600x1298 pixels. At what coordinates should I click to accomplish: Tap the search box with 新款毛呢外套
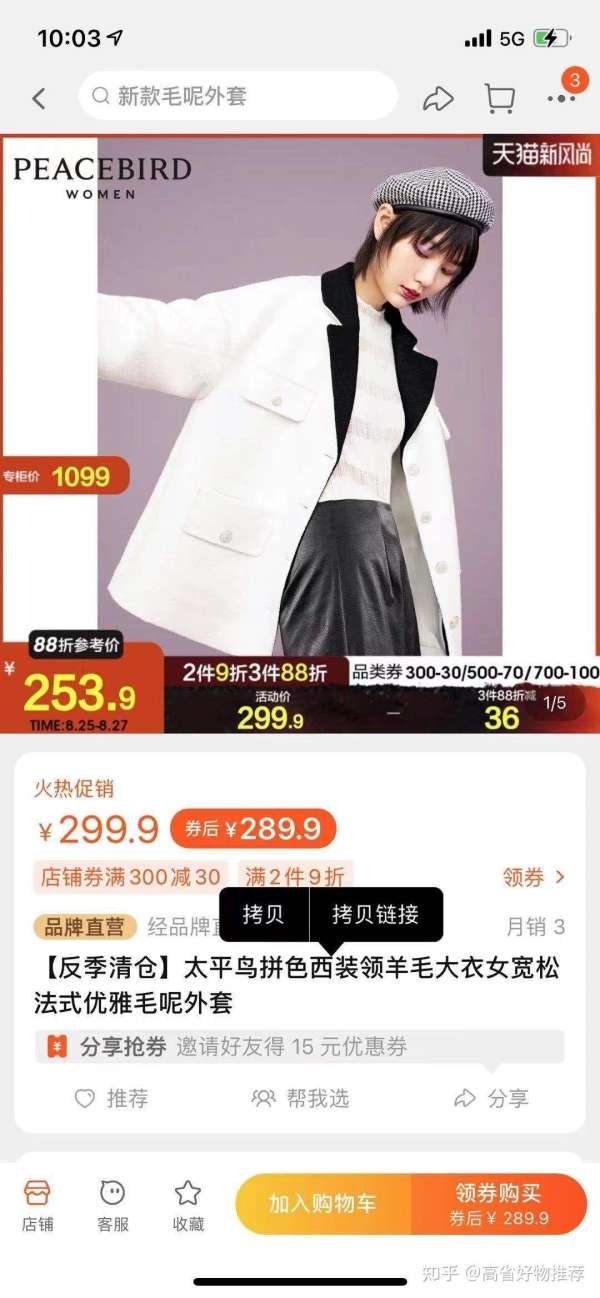(x=238, y=96)
